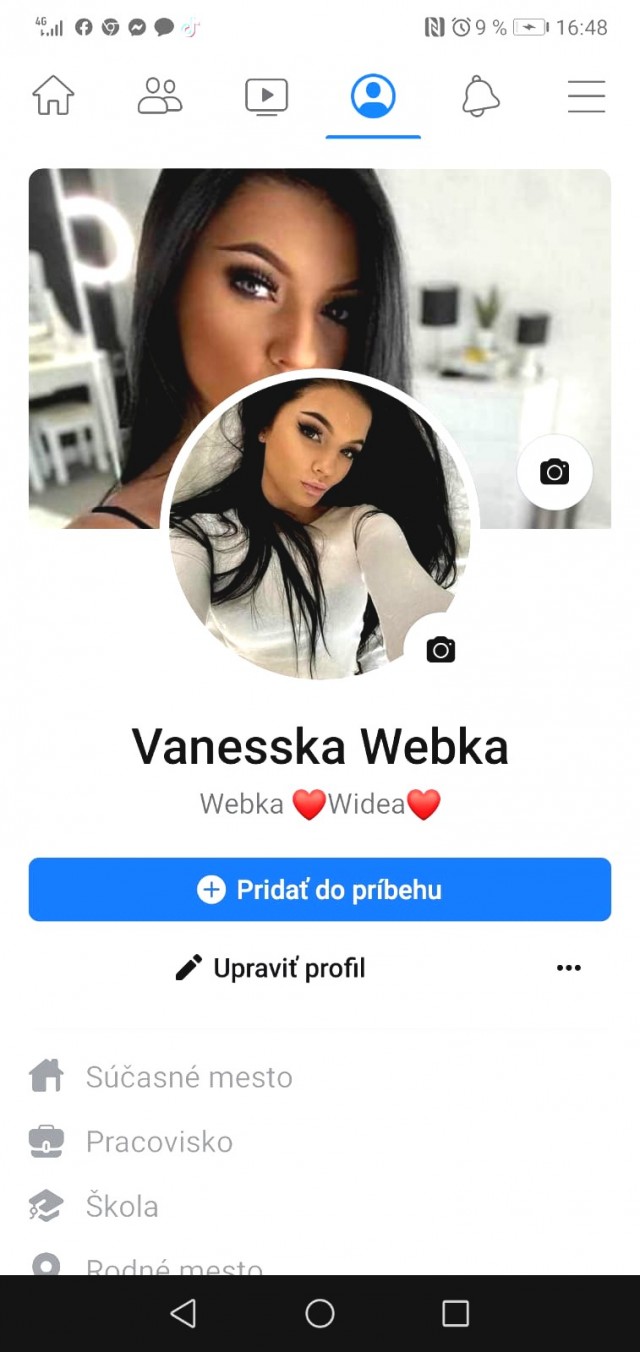Open recent apps from navigation bar

point(456,1313)
